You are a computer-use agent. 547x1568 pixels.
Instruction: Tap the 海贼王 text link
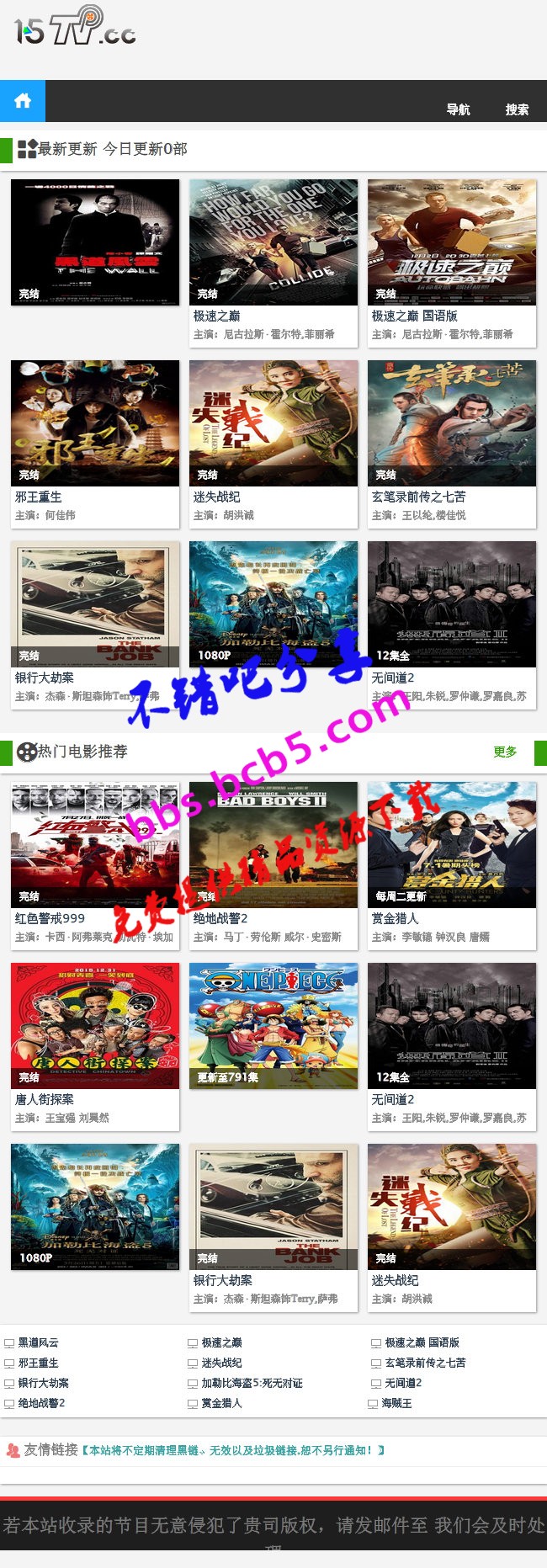[396, 1403]
